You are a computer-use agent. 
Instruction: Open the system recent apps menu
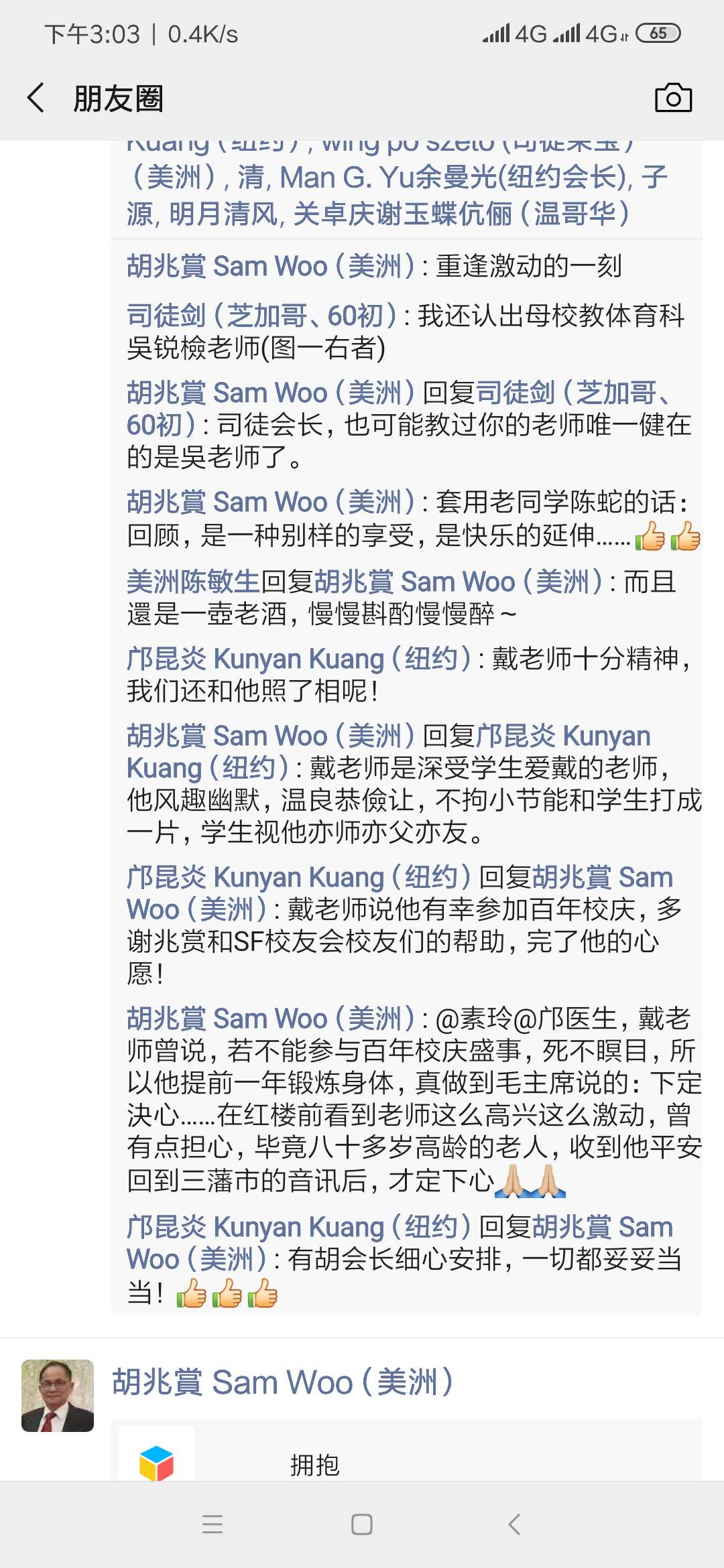[213, 1524]
